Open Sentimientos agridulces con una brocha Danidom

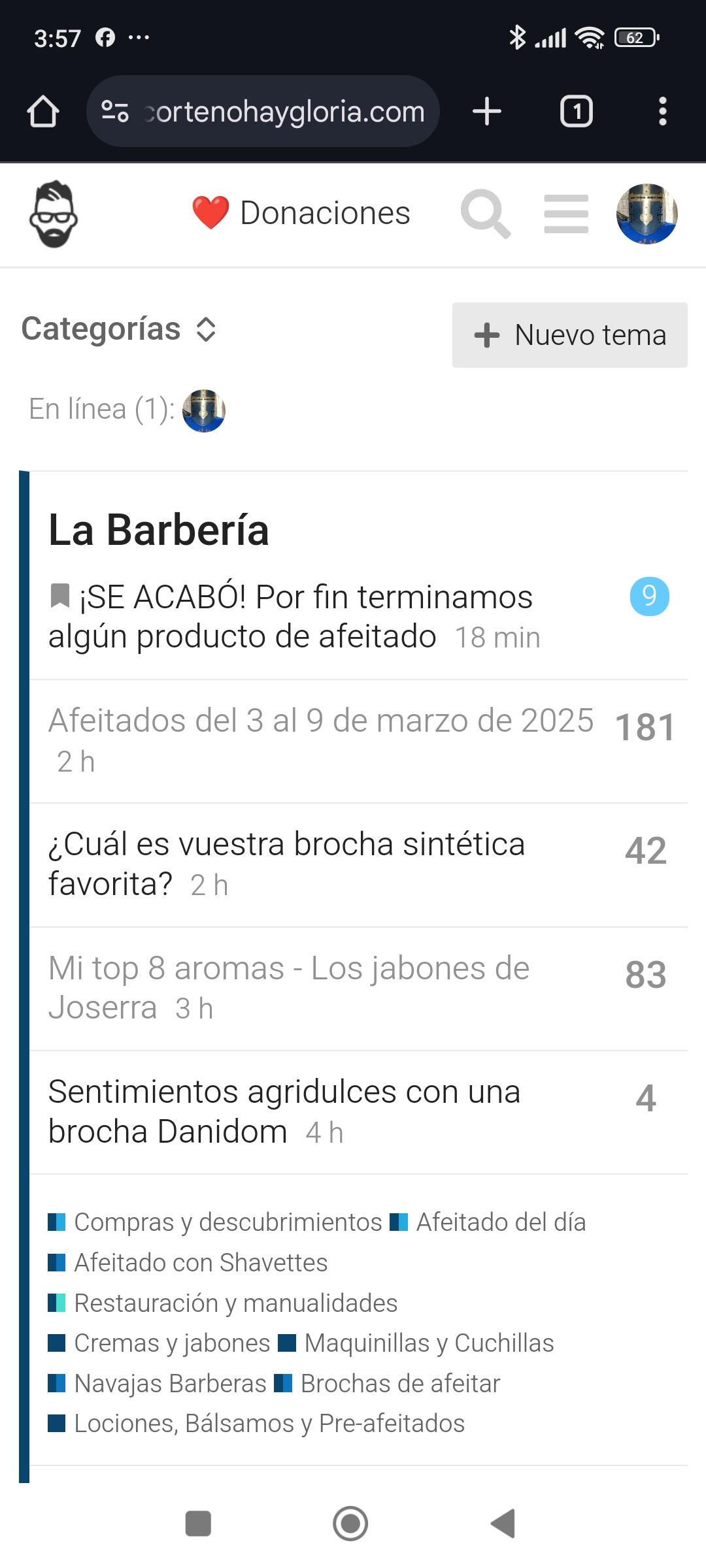[x=284, y=1092]
